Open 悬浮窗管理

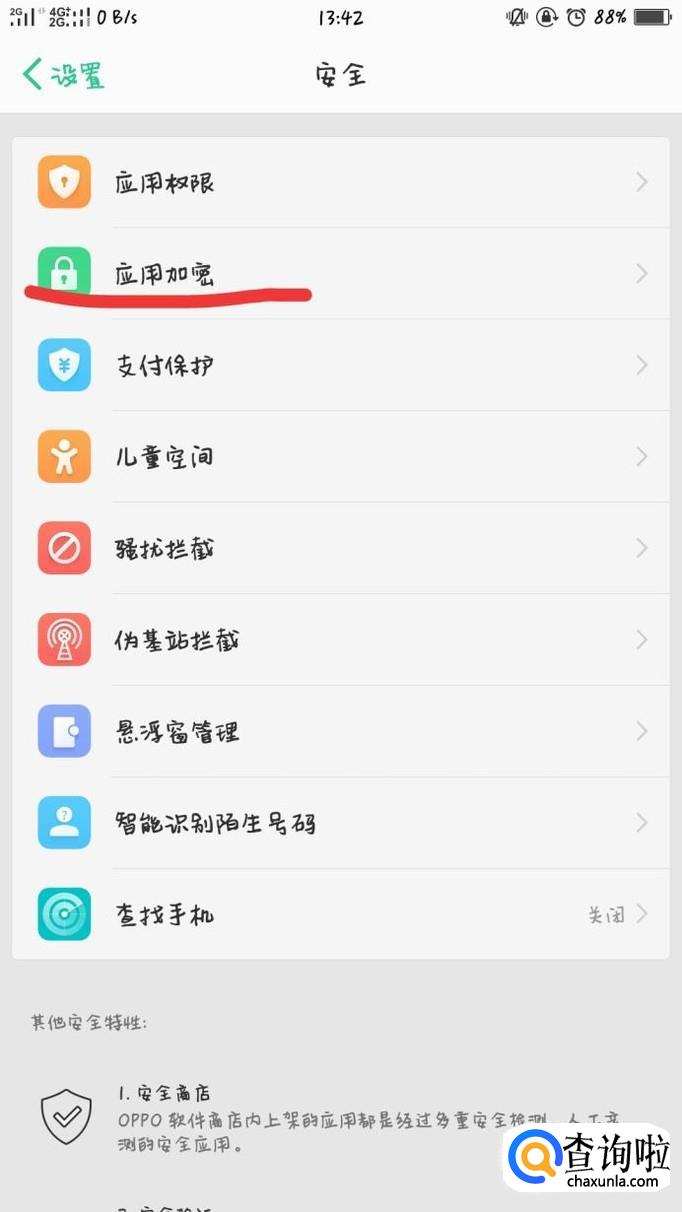[340, 732]
